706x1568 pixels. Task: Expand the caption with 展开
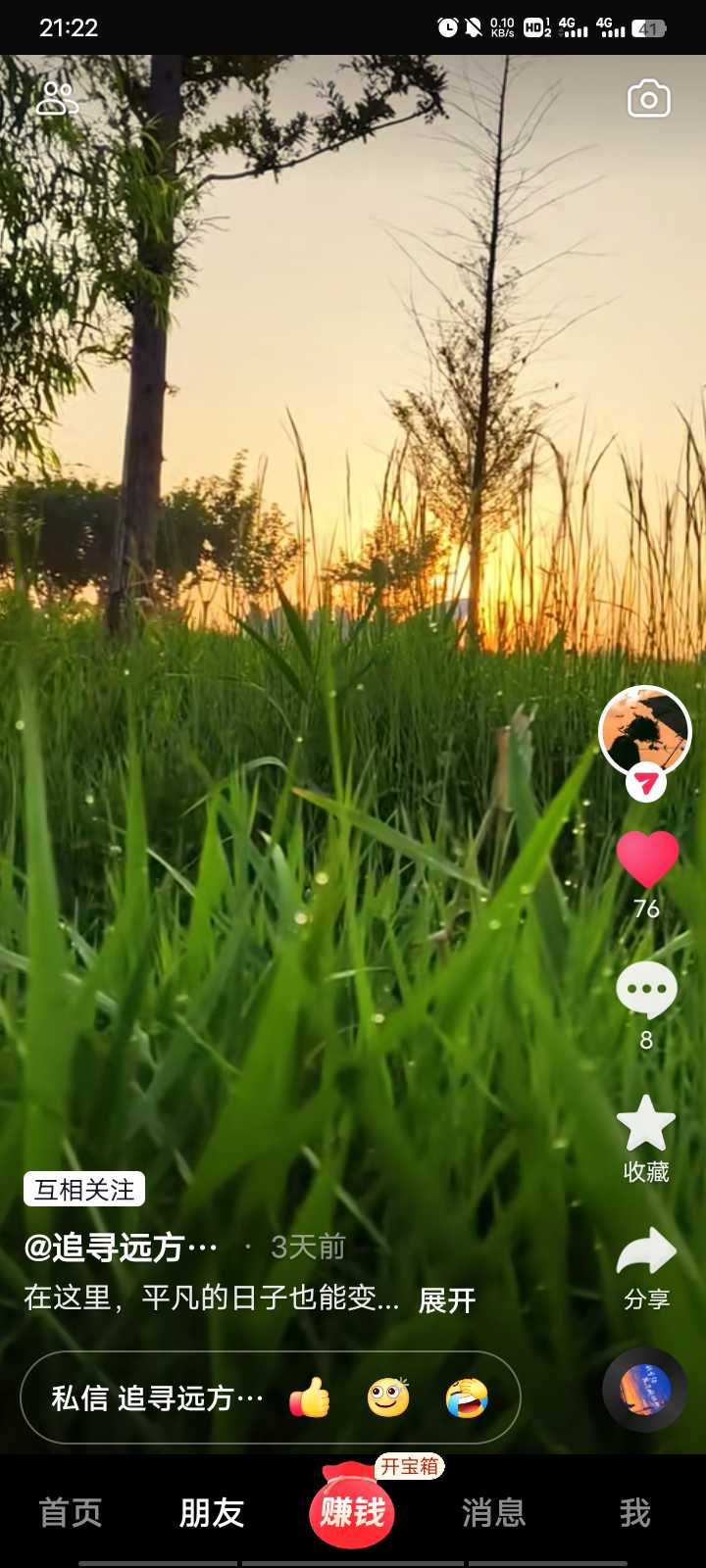click(x=447, y=1300)
